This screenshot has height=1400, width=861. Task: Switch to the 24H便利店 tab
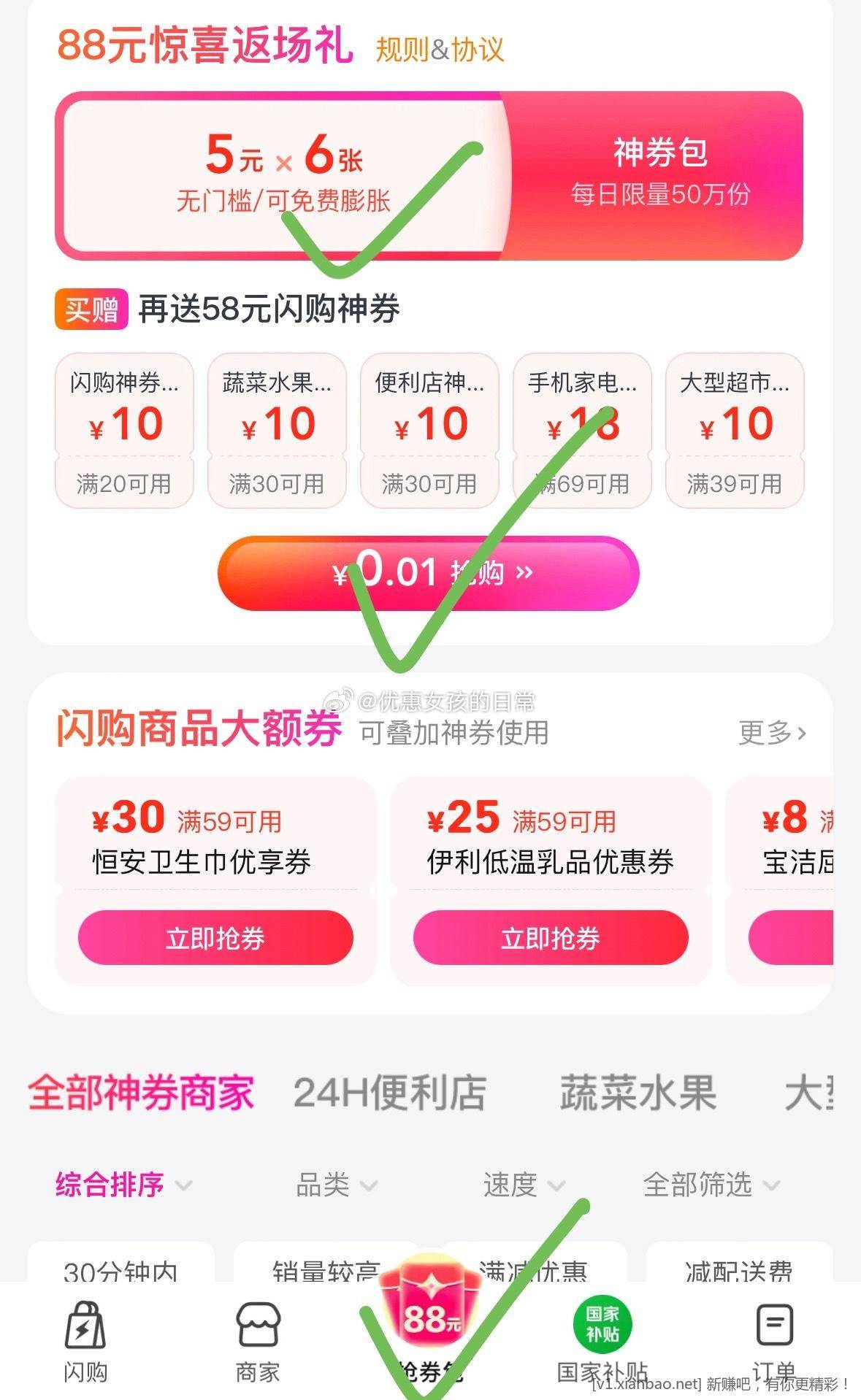pos(390,1093)
